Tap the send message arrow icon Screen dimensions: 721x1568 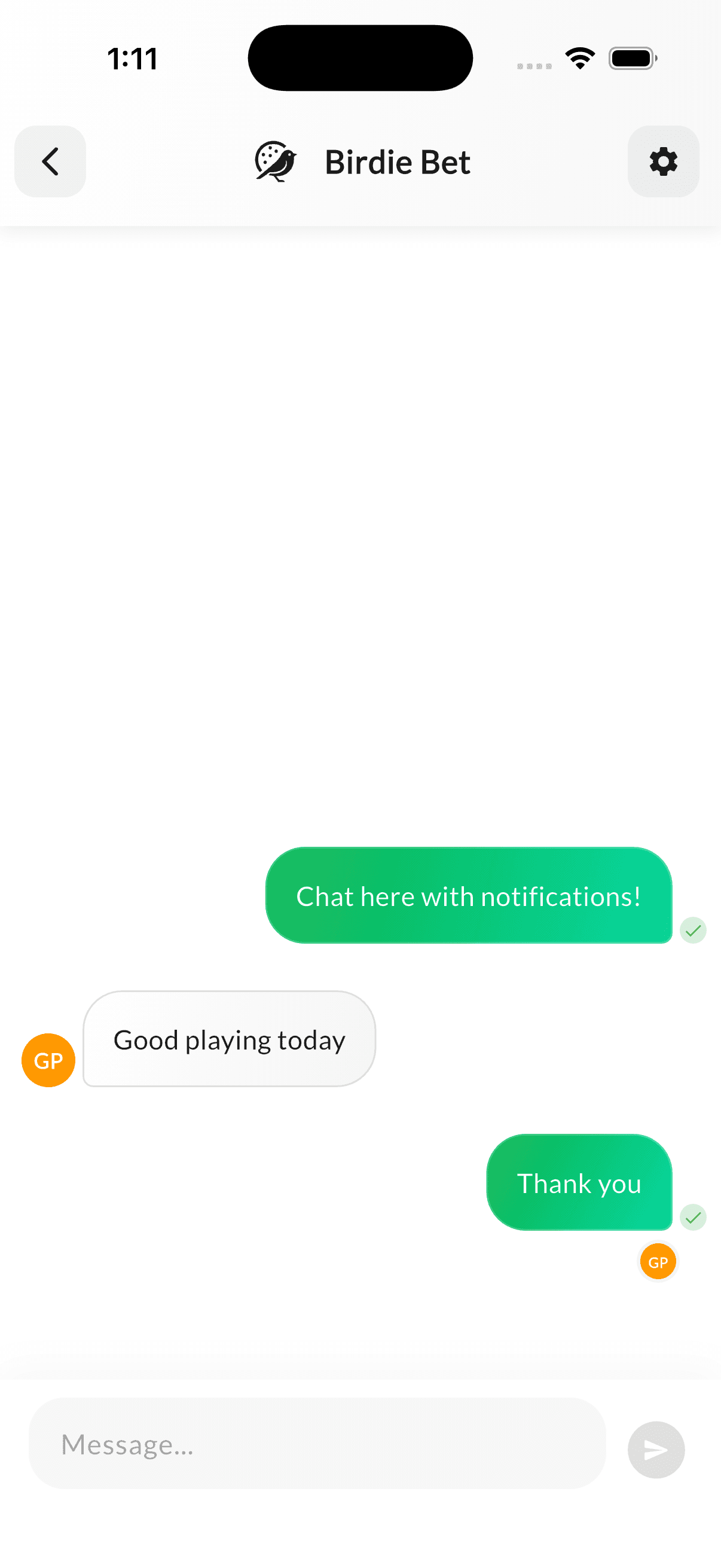[655, 1451]
